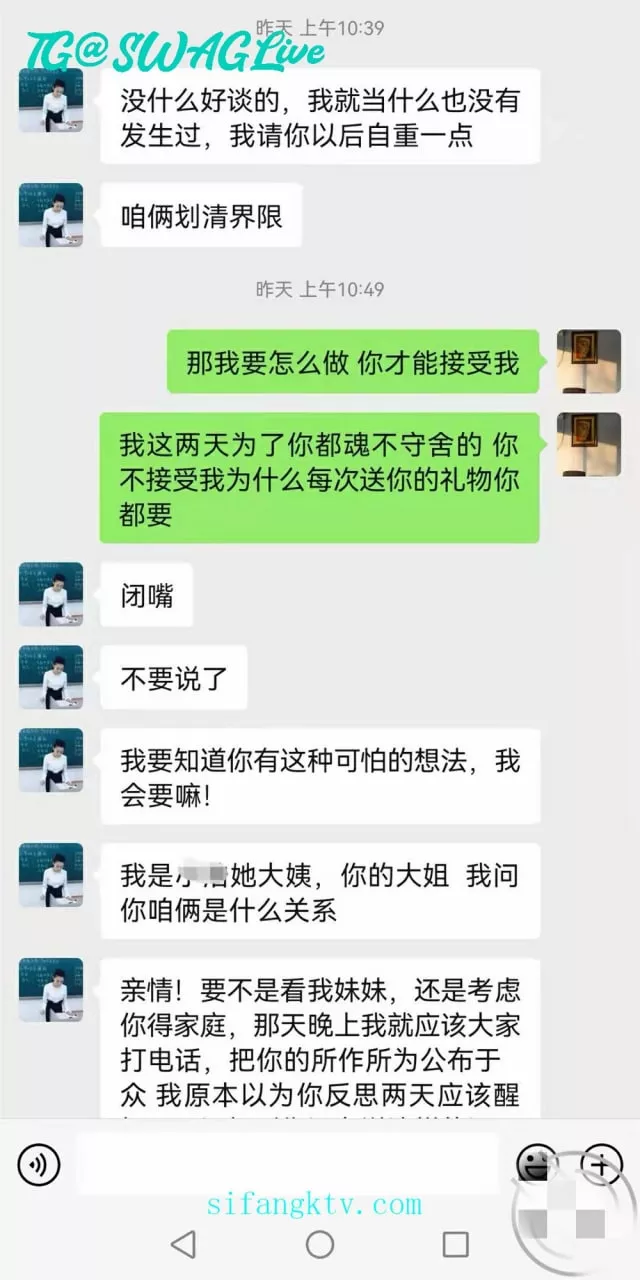Focus the message text field
The height and width of the screenshot is (1280, 640).
pos(287,1164)
